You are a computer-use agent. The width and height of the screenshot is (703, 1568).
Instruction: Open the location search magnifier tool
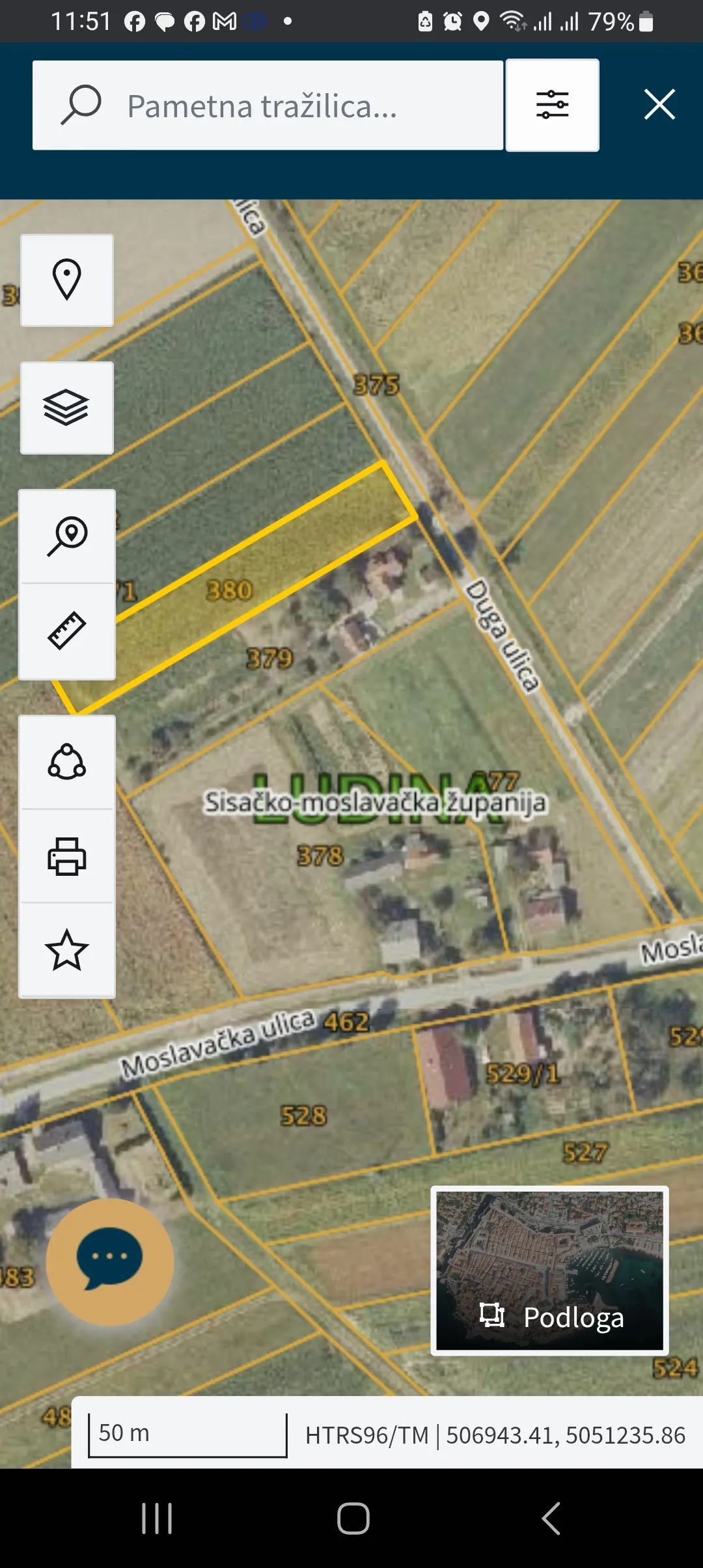tap(67, 537)
